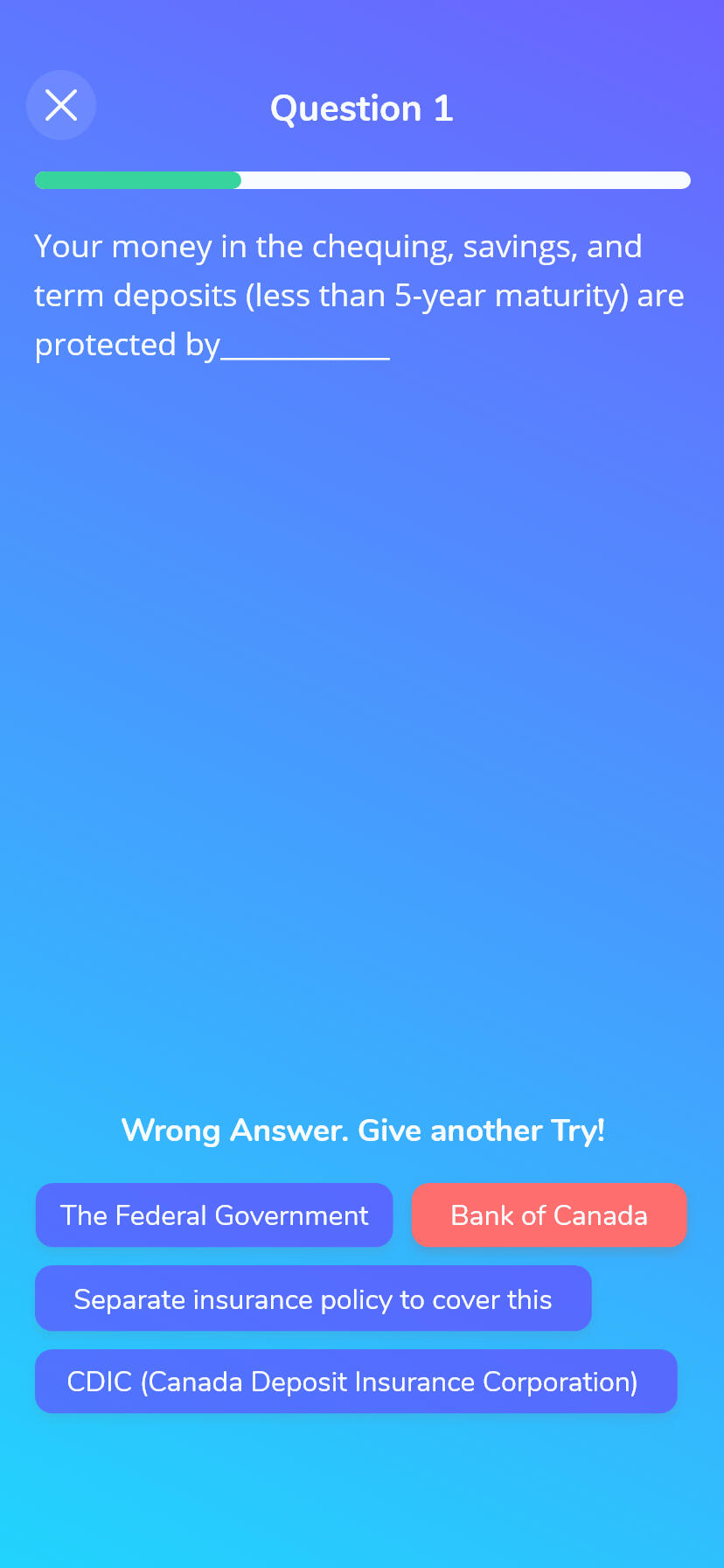The height and width of the screenshot is (1568, 724).
Task: Select the answer The Federal Government
Action: (214, 1215)
